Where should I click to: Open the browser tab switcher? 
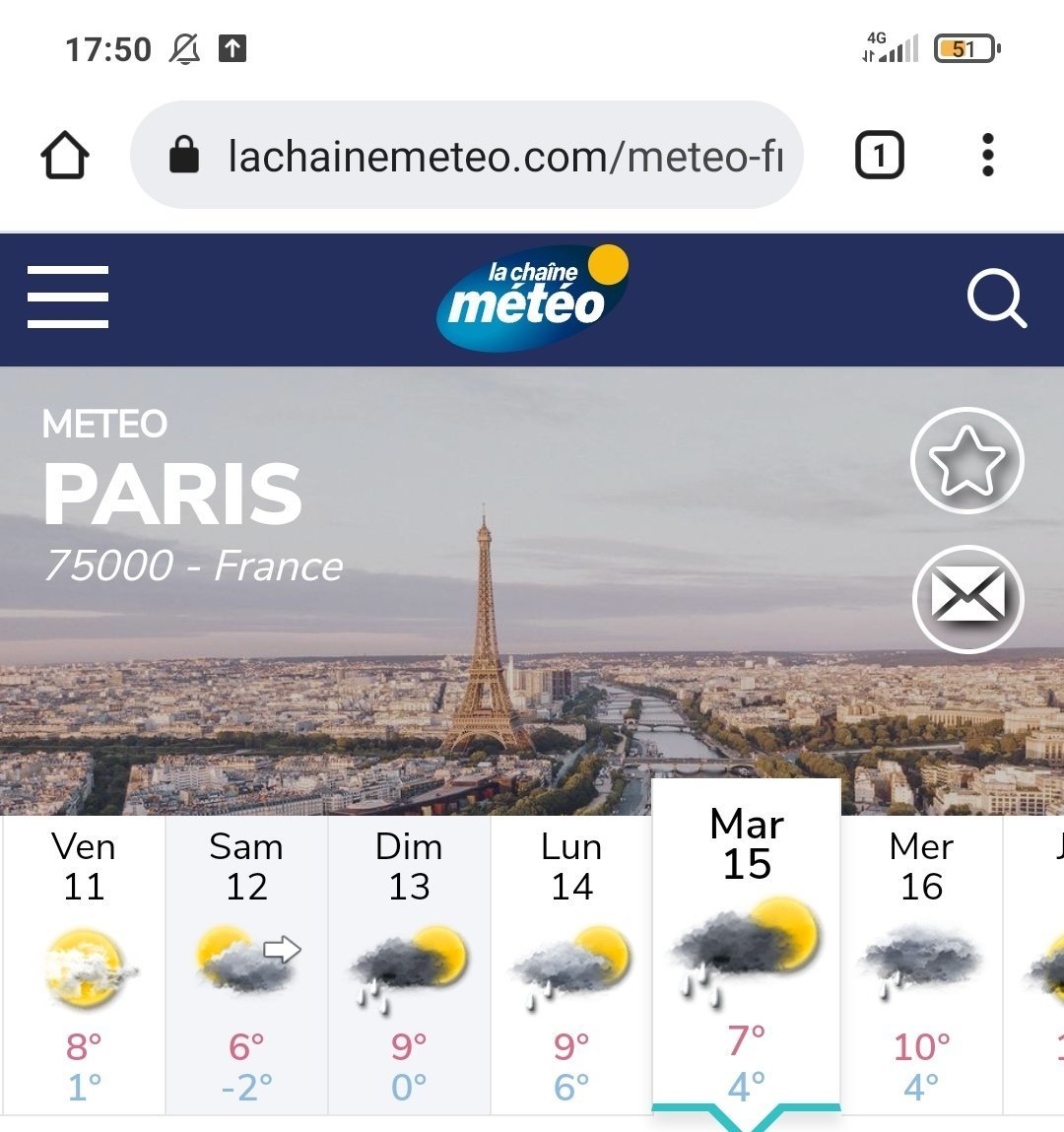[x=879, y=156]
